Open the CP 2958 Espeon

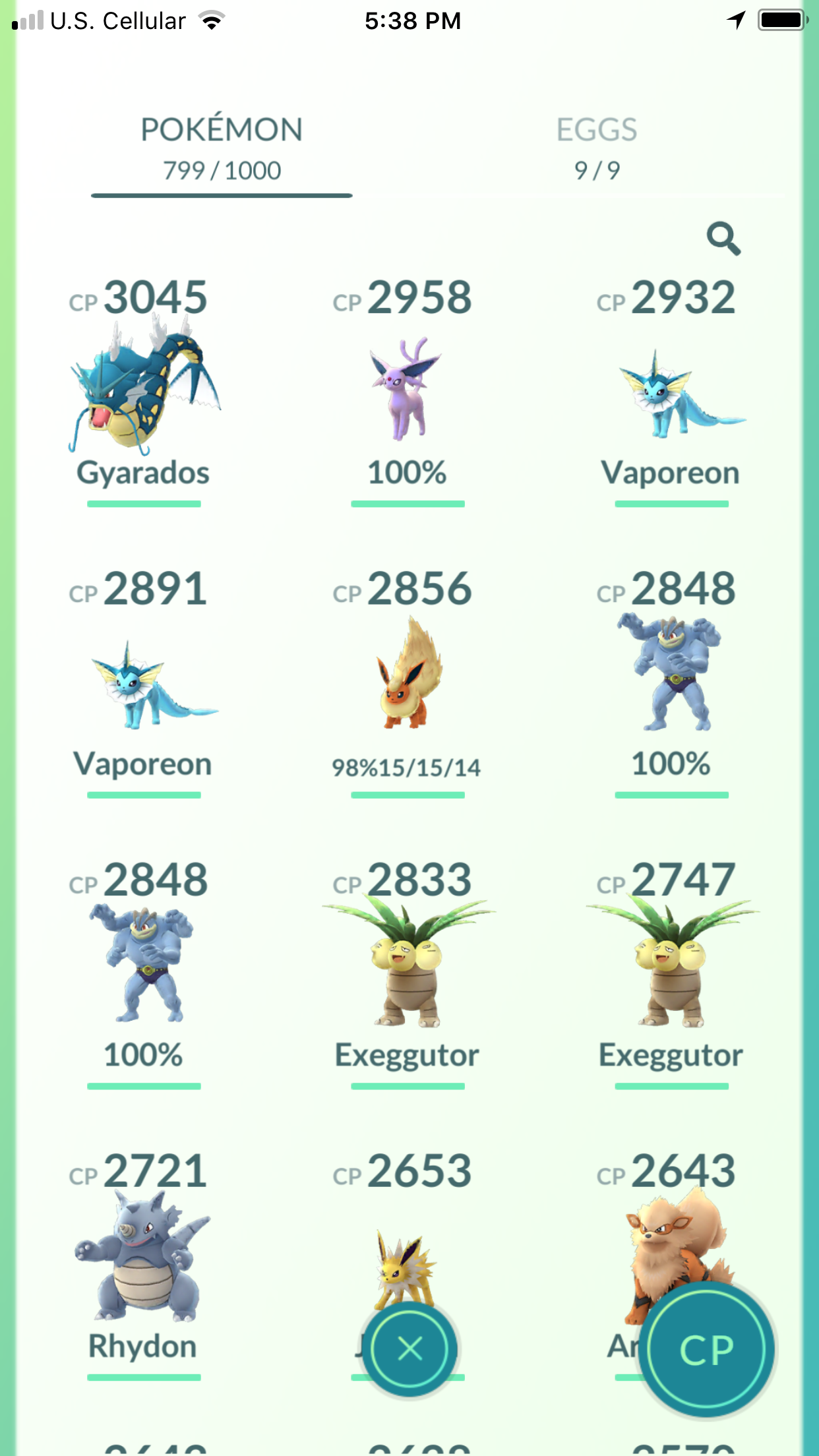[x=407, y=389]
